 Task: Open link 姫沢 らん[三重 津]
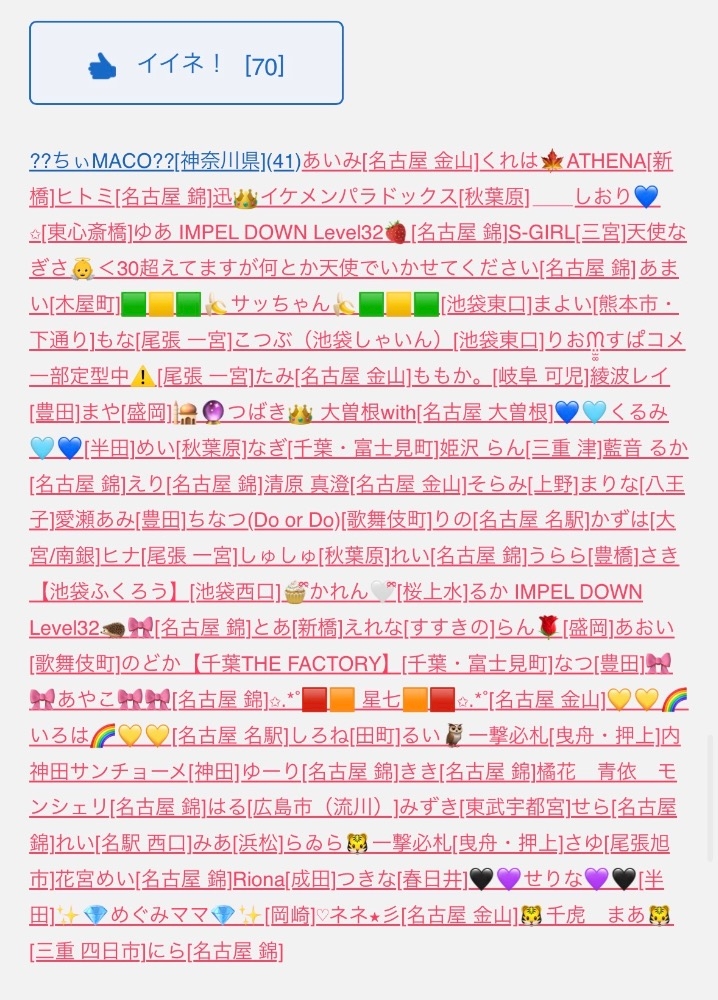pyautogui.click(x=520, y=448)
